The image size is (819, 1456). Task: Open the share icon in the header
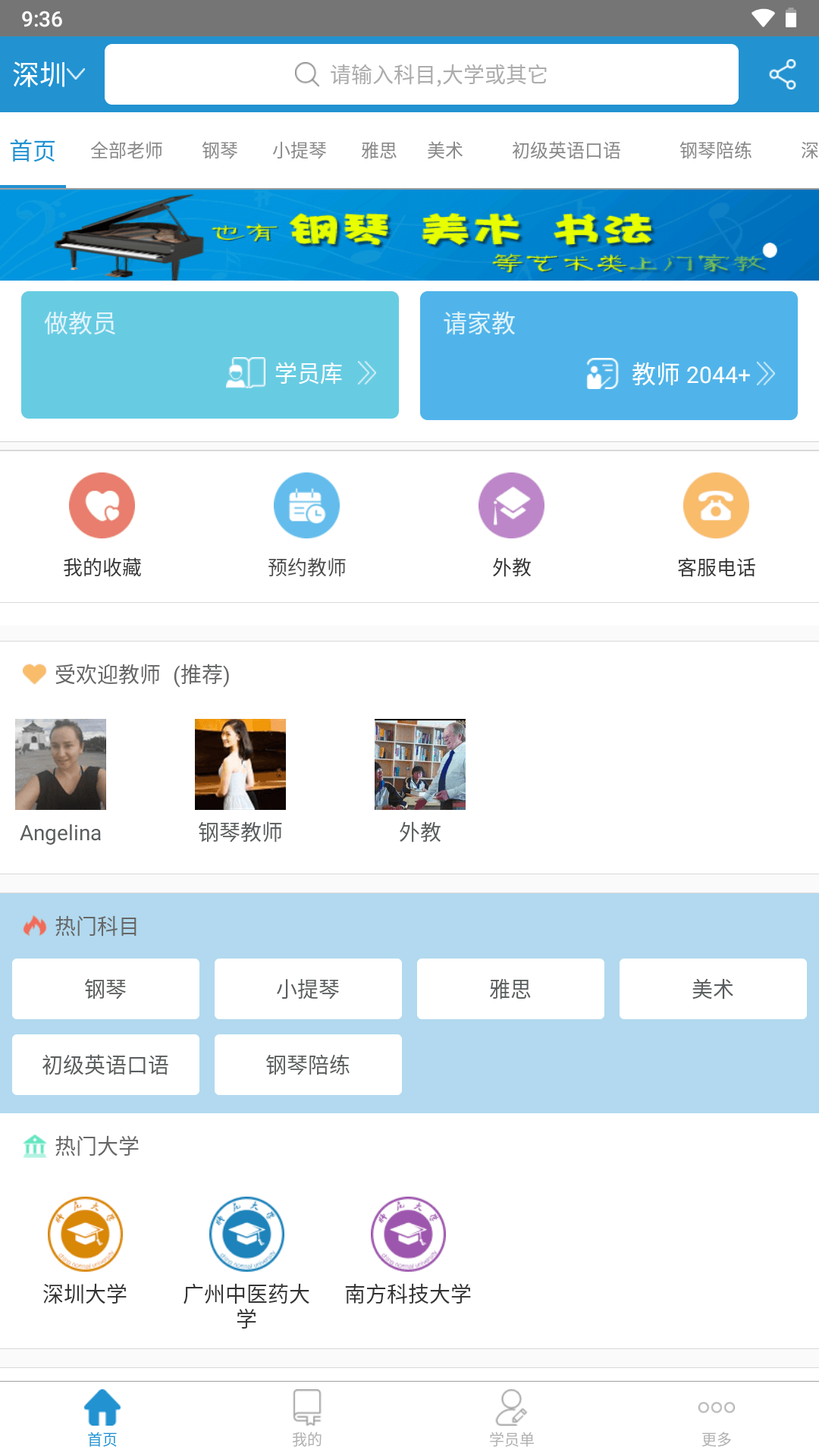coord(782,74)
